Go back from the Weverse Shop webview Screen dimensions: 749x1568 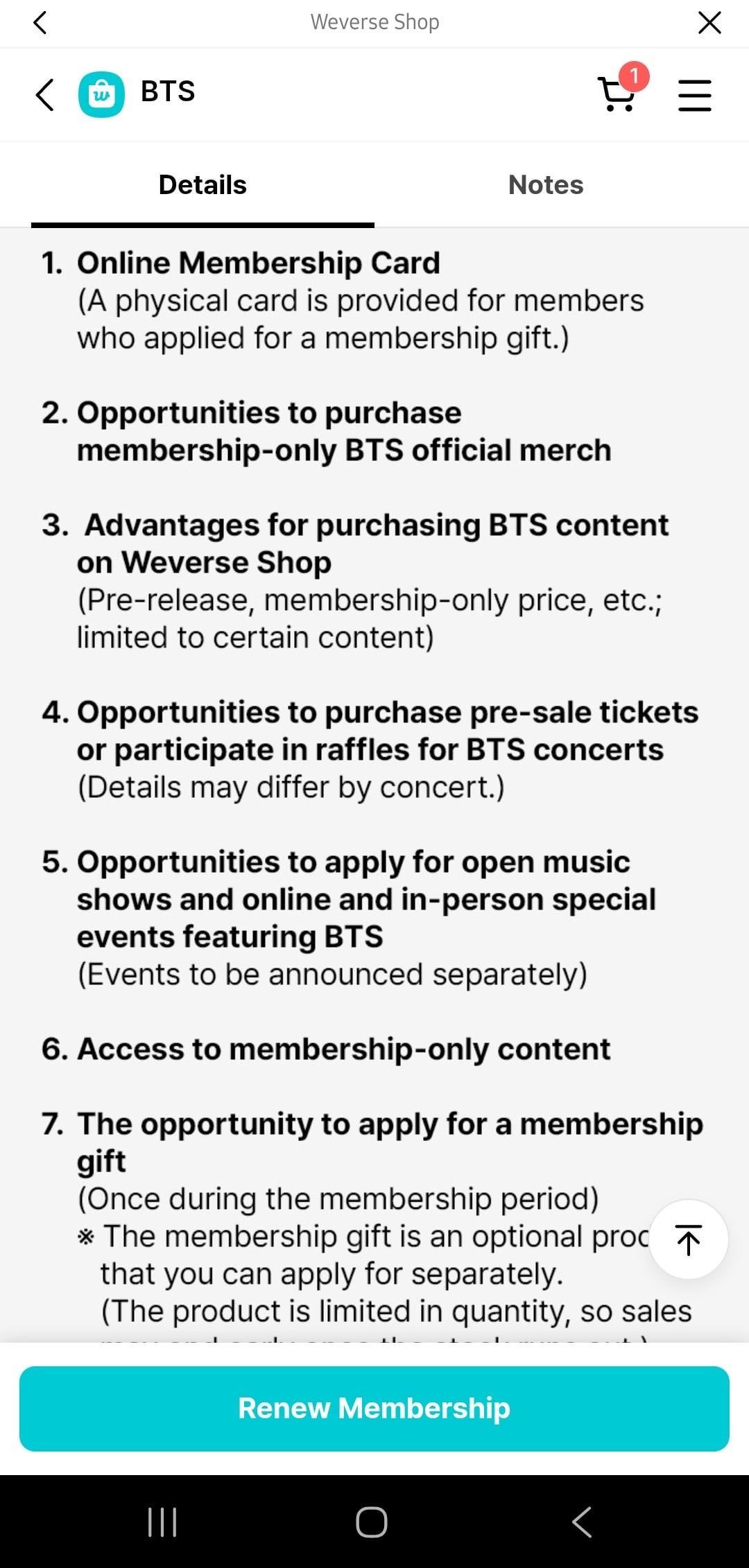40,23
